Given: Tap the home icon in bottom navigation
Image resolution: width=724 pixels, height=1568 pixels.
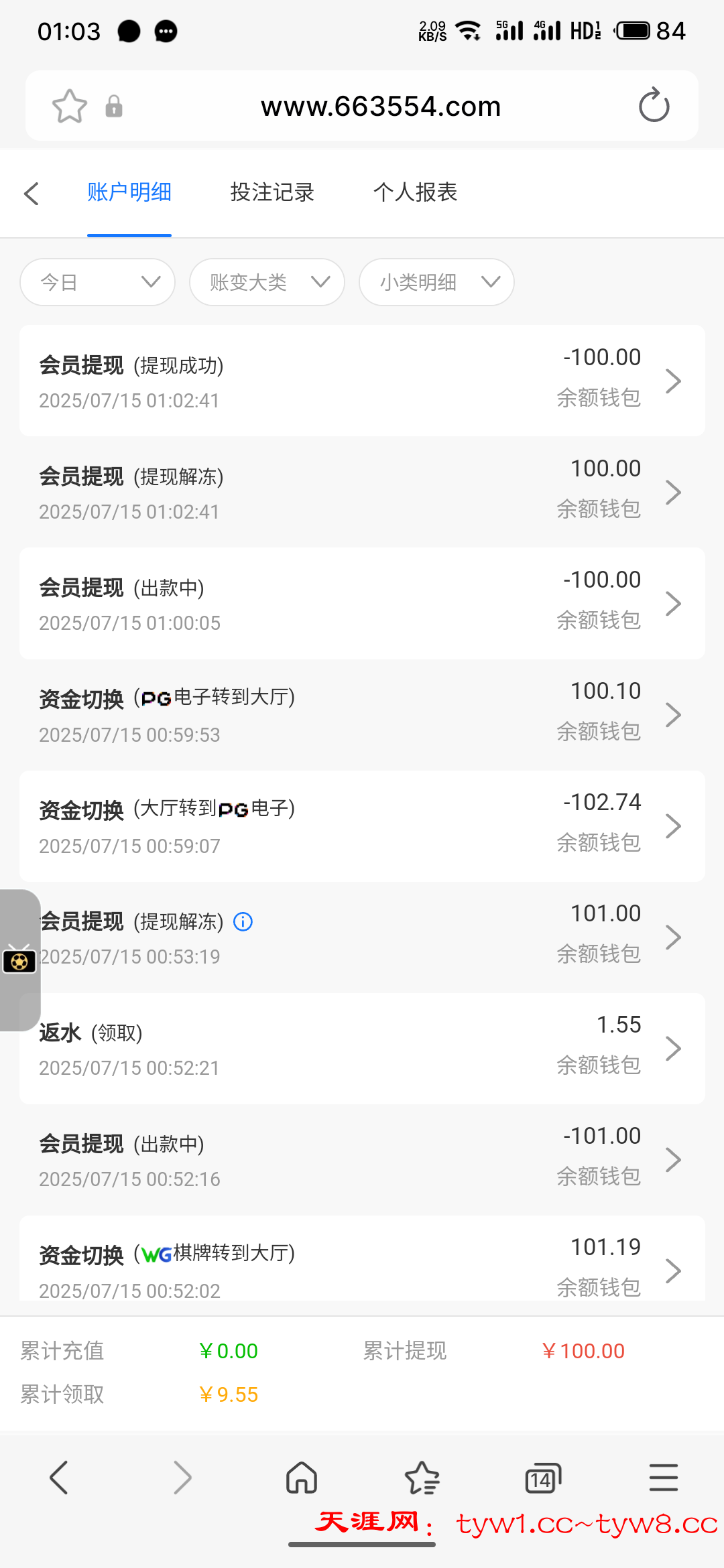Looking at the screenshot, I should pyautogui.click(x=301, y=1478).
